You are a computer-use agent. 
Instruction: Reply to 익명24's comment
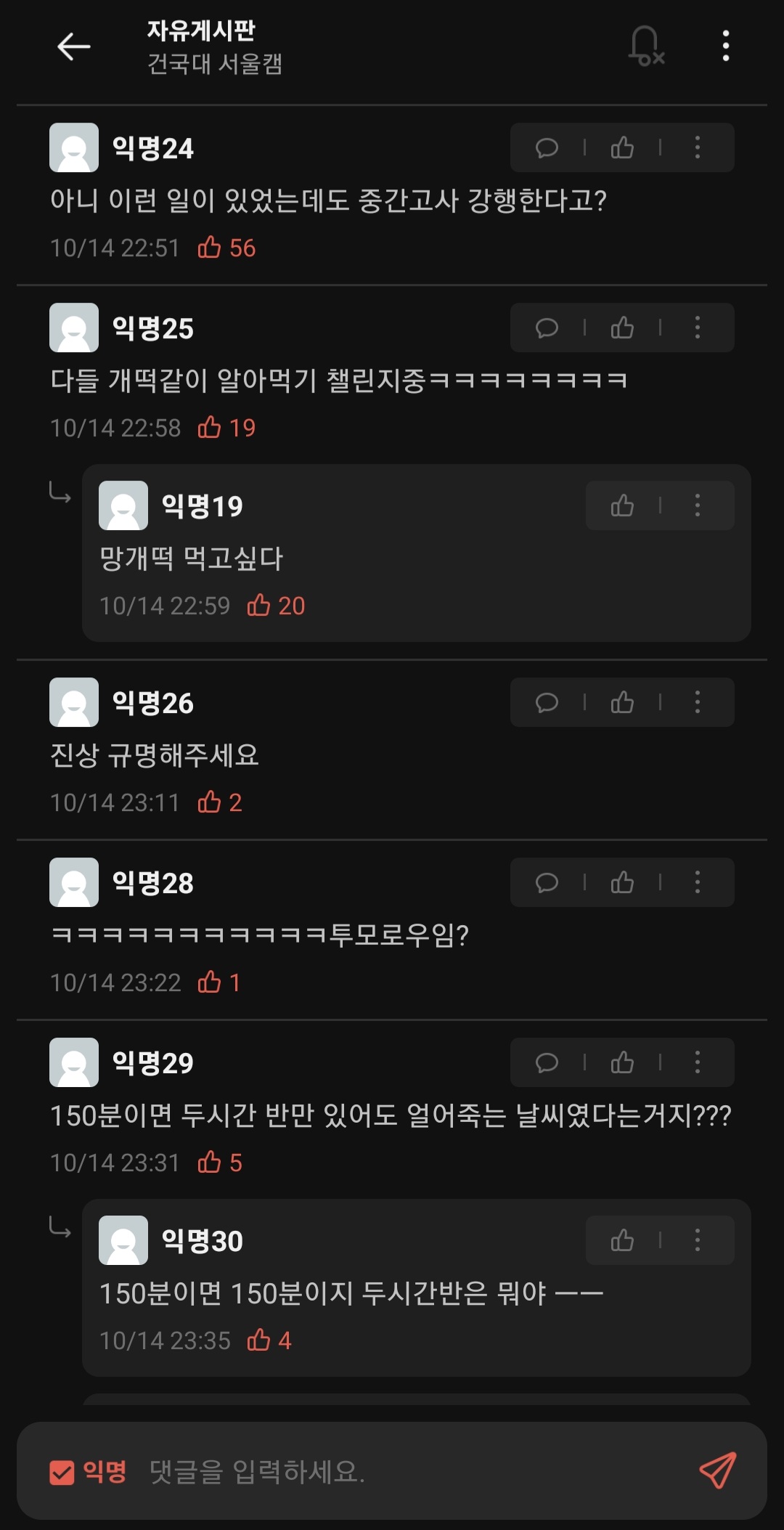pos(547,148)
